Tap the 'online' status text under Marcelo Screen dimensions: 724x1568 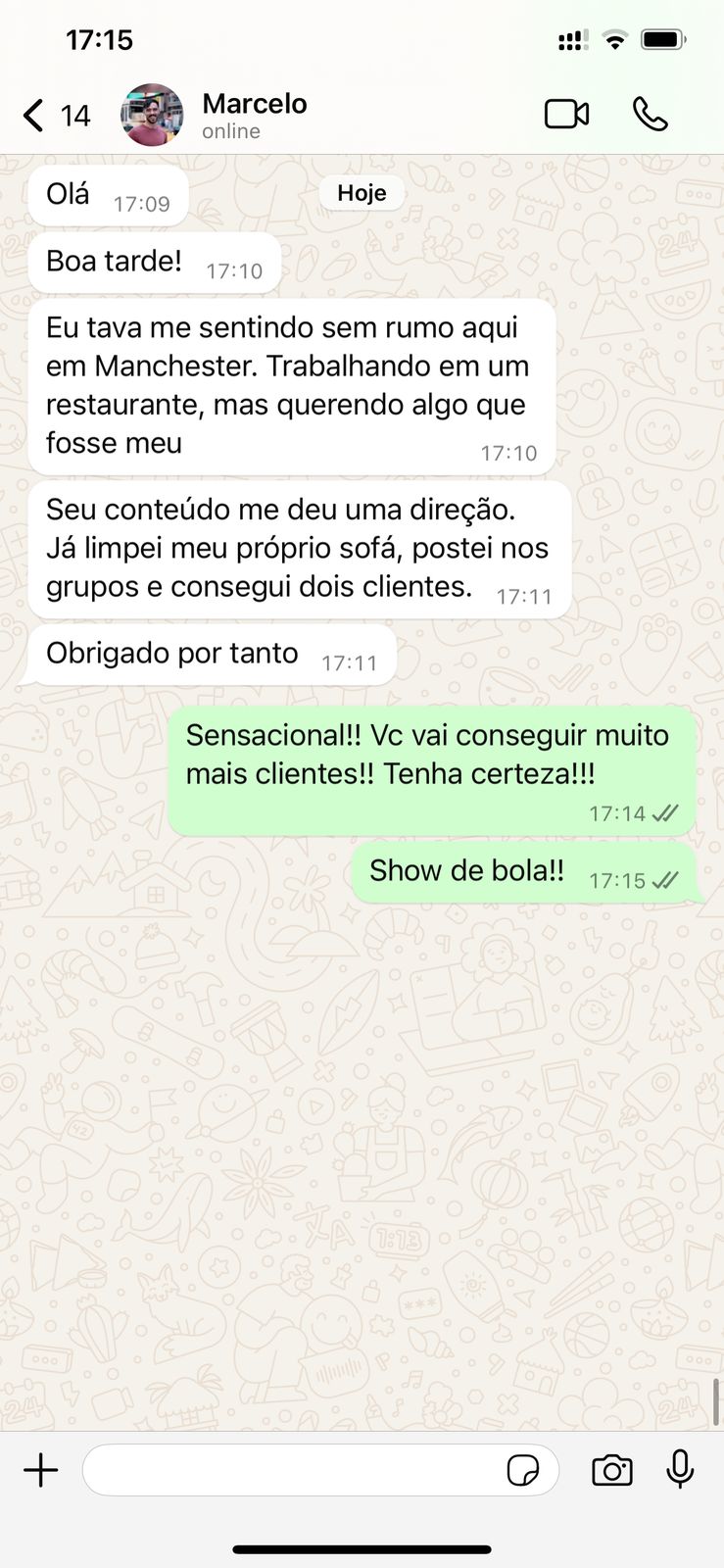point(229,129)
